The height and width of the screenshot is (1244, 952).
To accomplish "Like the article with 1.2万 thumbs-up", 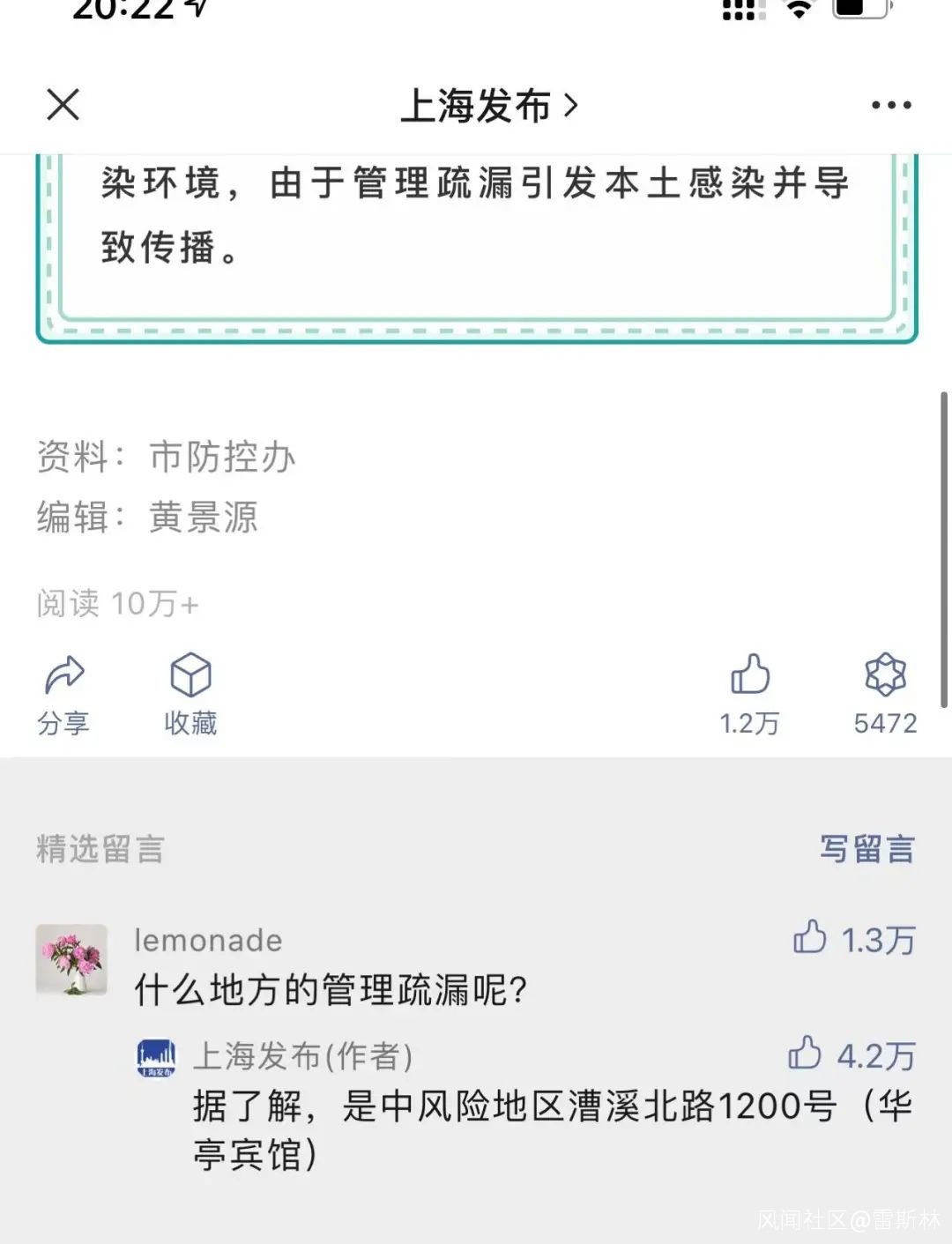I will 749,694.
